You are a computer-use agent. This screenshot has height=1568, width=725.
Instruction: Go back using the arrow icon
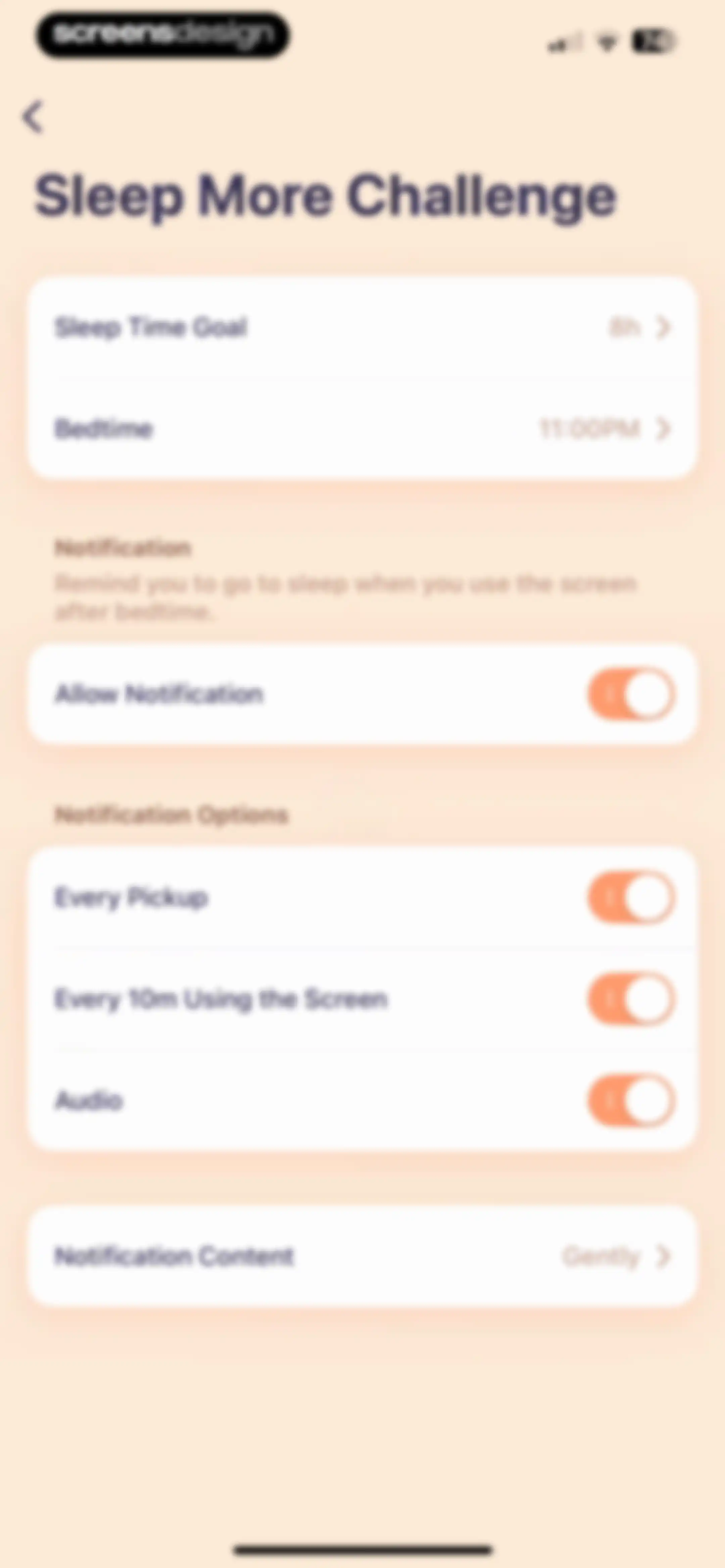pyautogui.click(x=34, y=116)
